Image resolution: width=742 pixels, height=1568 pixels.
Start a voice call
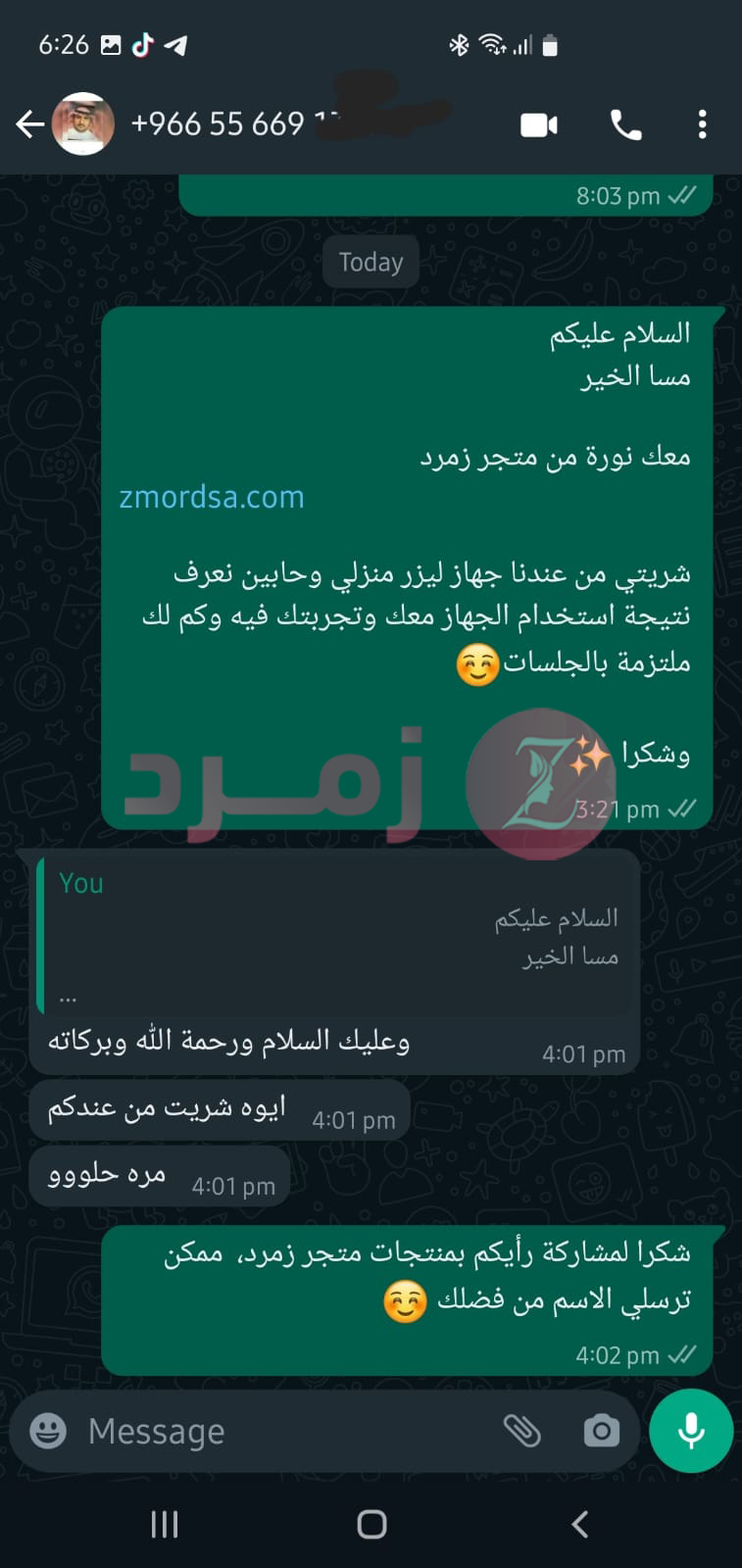point(625,124)
